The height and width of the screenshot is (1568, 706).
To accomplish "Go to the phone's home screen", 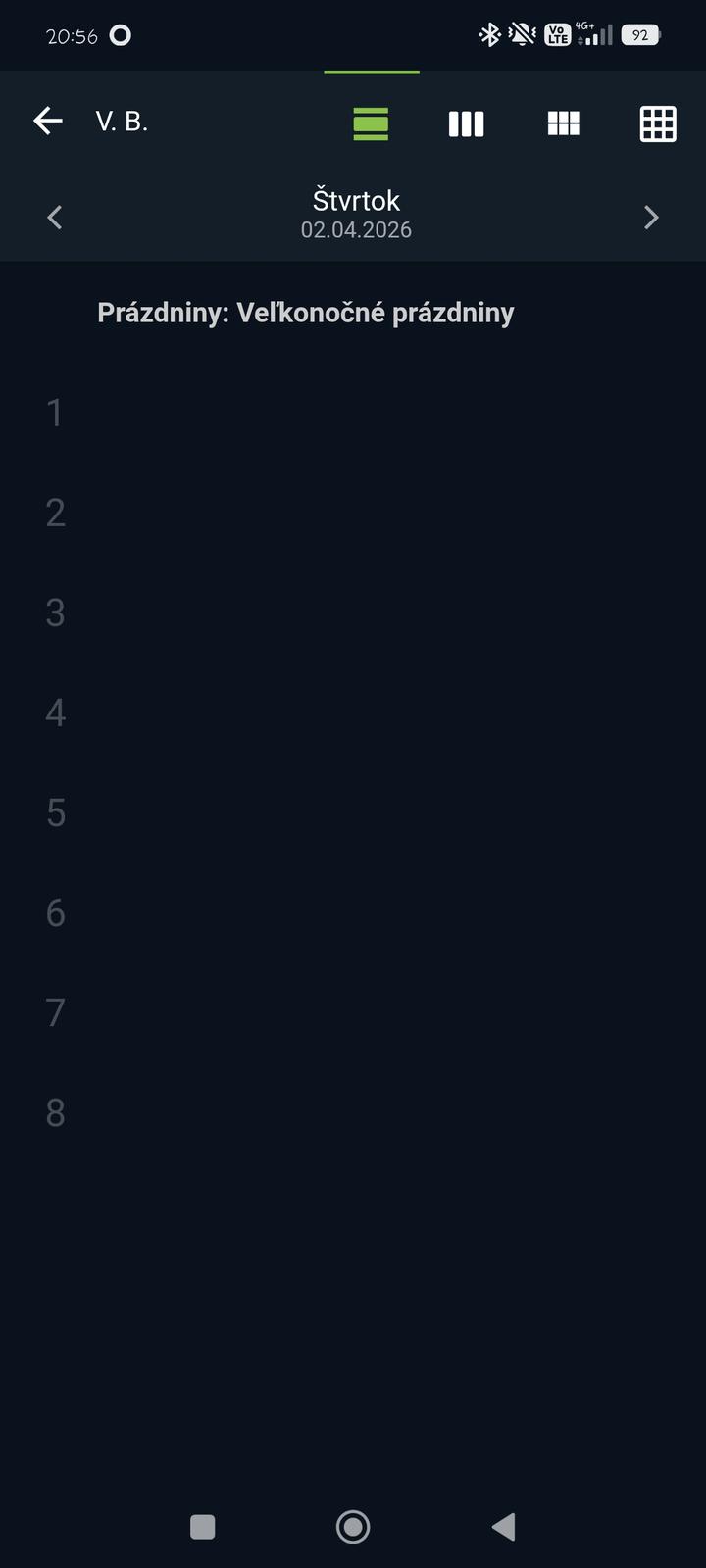I will click(353, 1526).
